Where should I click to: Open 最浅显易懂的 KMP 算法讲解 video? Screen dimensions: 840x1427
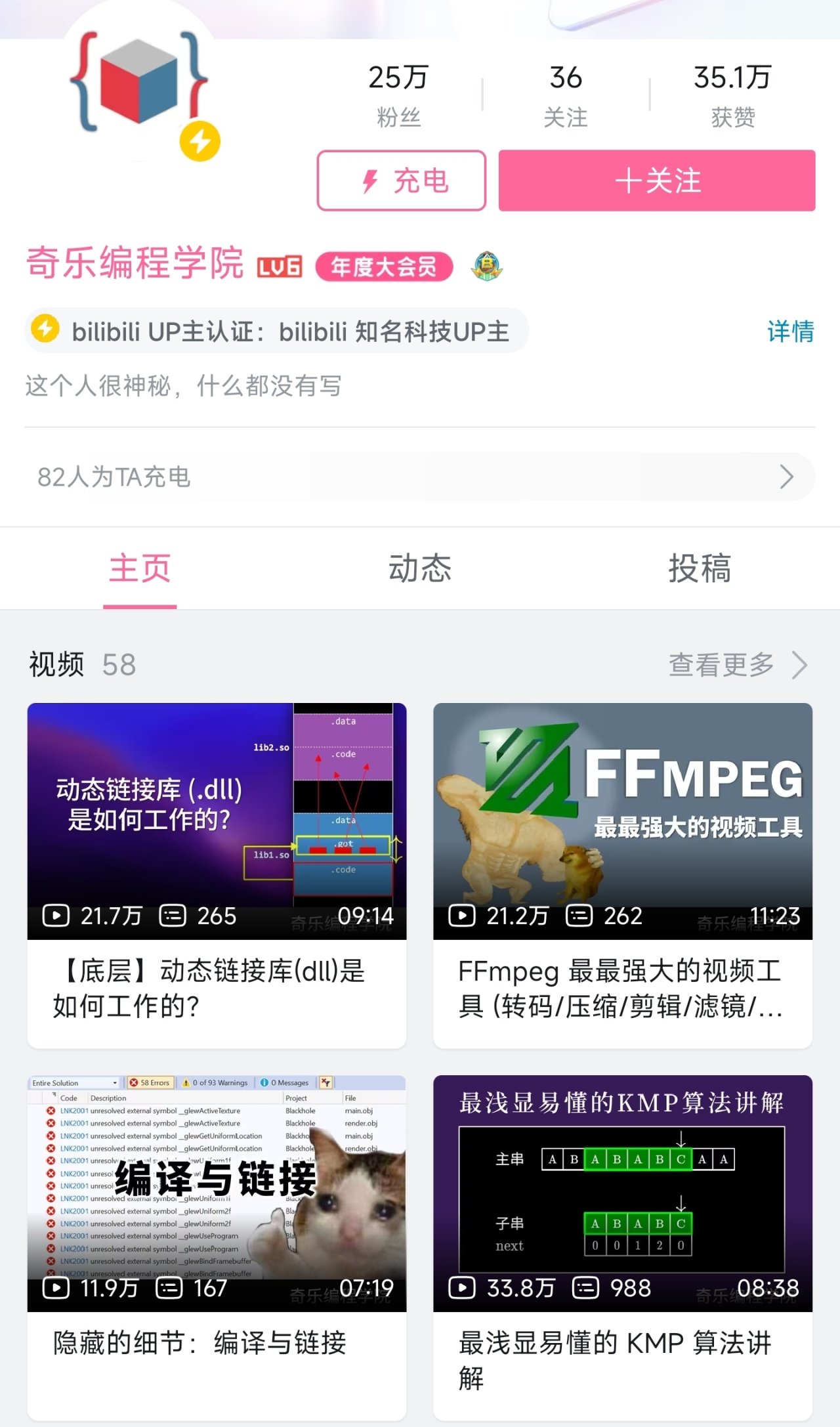pos(622,1193)
